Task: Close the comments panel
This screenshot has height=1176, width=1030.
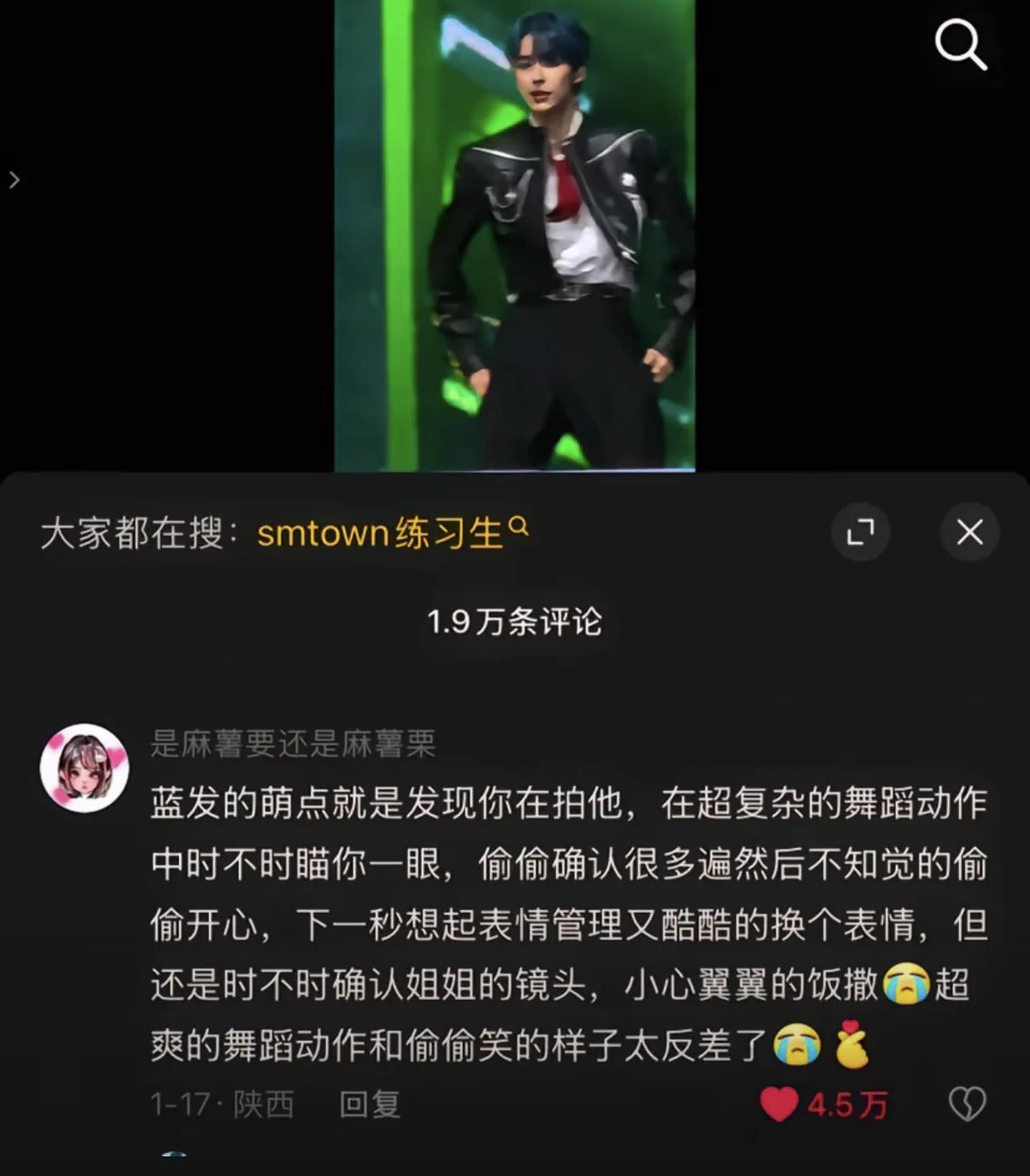Action: point(969,532)
